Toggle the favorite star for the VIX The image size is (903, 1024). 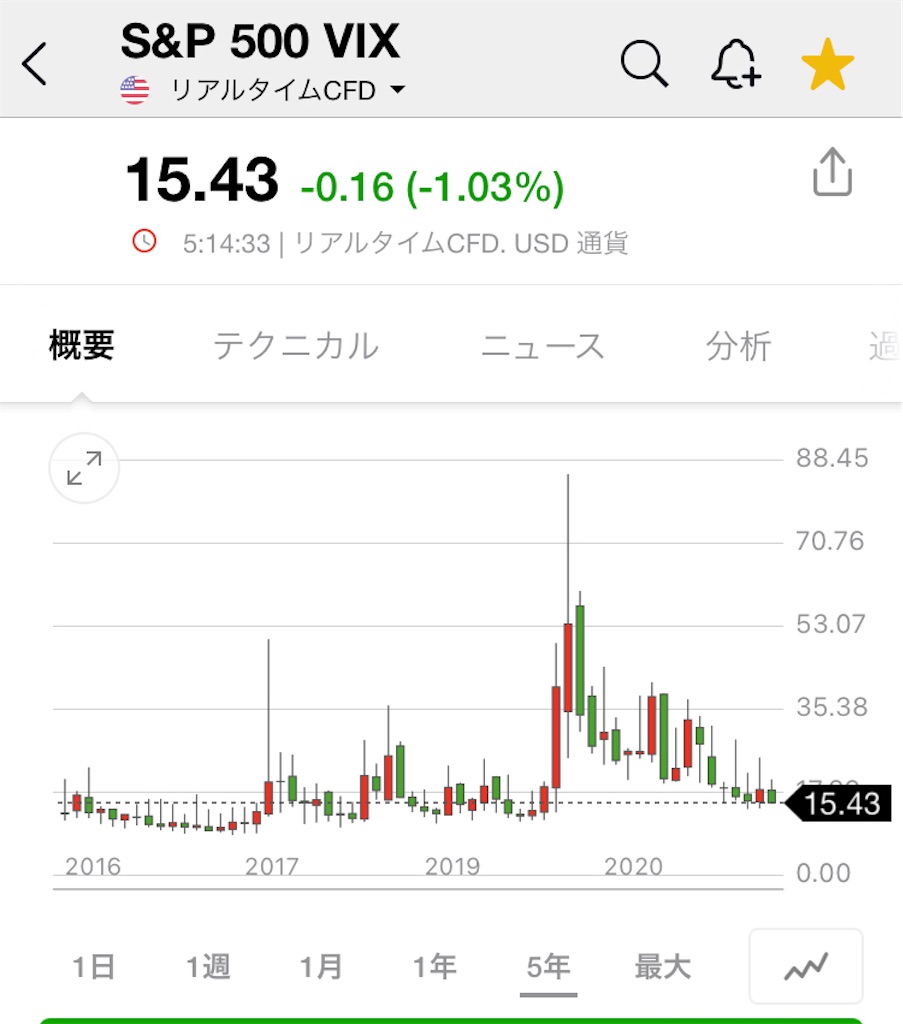(827, 64)
